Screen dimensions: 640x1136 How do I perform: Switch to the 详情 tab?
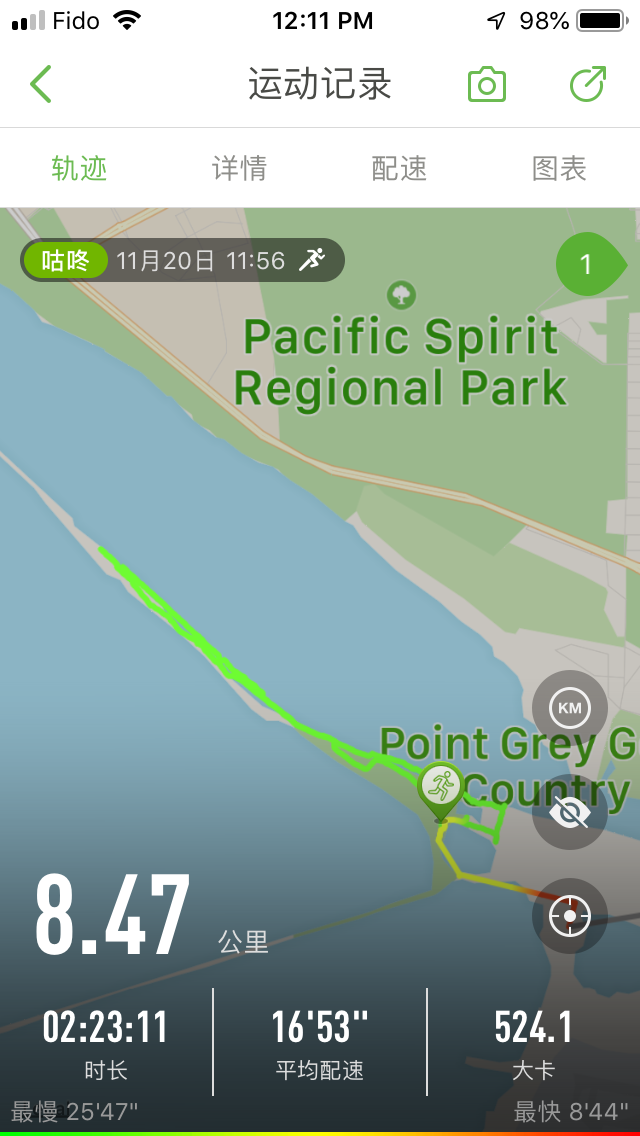[x=239, y=168]
